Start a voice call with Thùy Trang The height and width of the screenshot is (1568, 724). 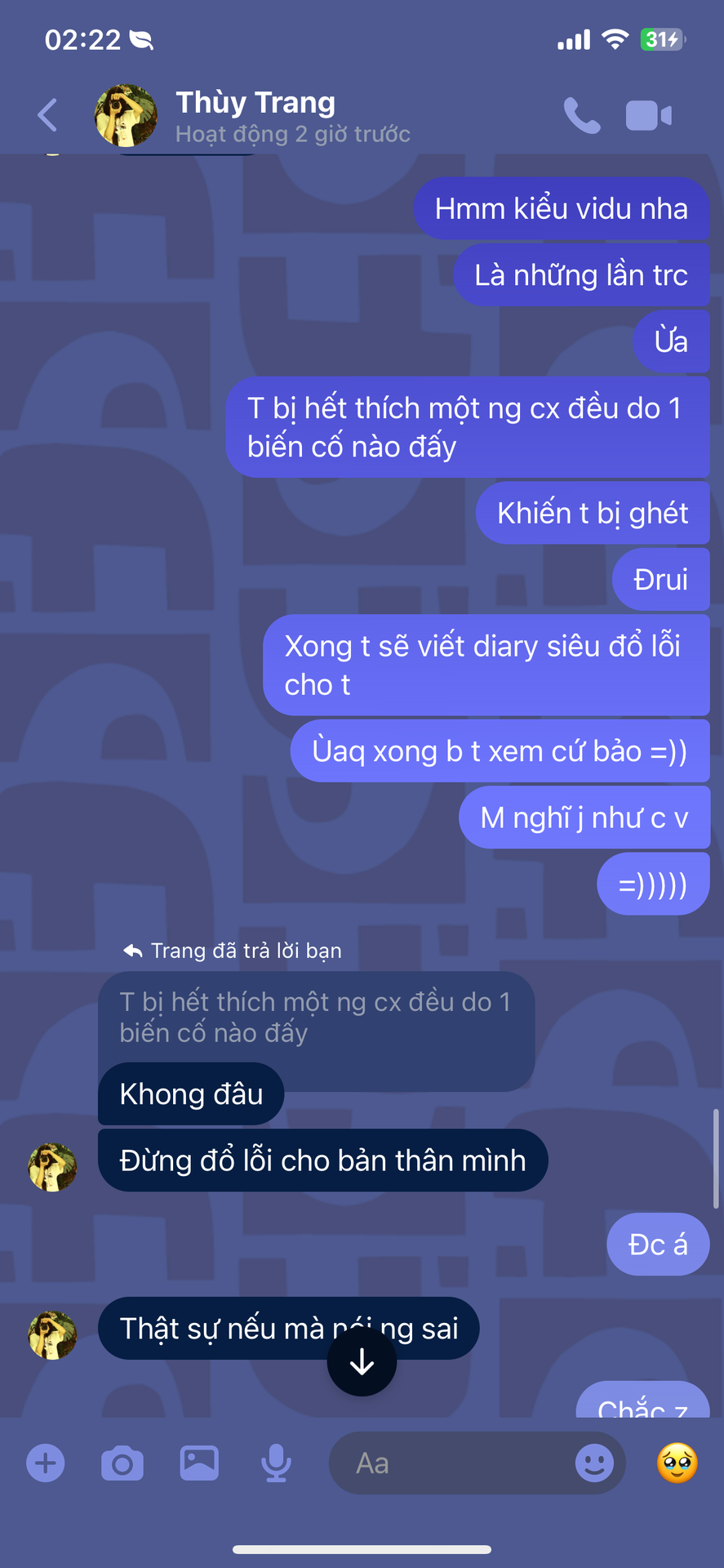pyautogui.click(x=582, y=115)
